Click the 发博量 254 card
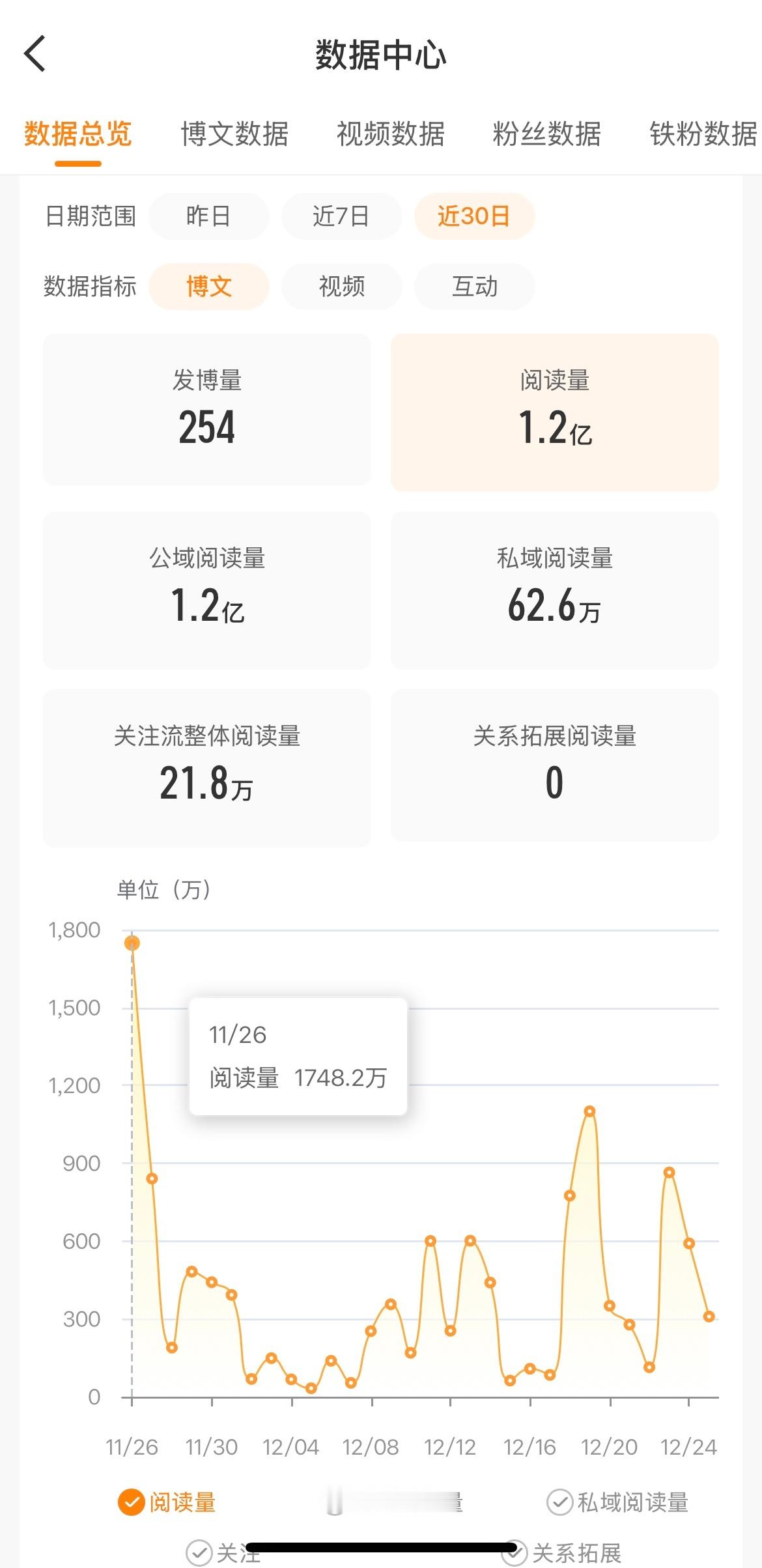 [x=206, y=409]
